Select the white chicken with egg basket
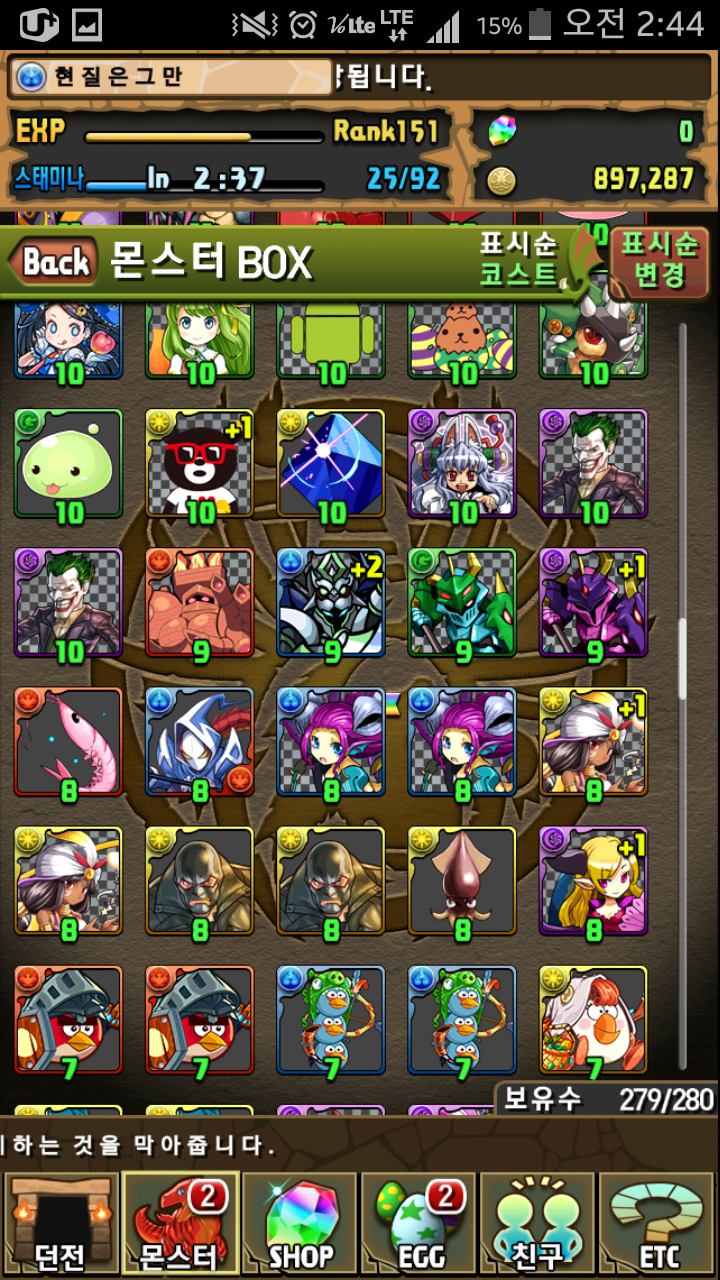 [x=592, y=1020]
